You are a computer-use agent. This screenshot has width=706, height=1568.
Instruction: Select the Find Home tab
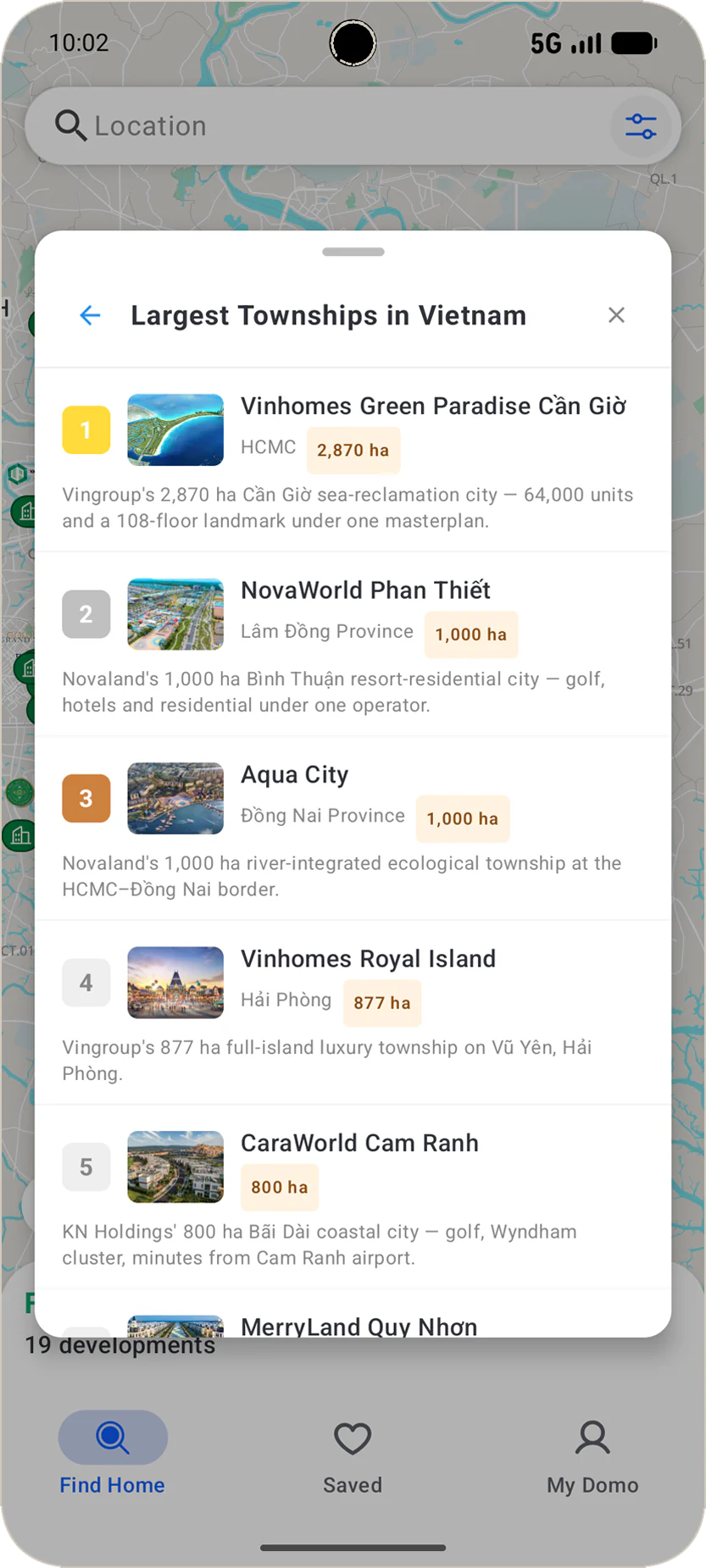click(x=113, y=1457)
